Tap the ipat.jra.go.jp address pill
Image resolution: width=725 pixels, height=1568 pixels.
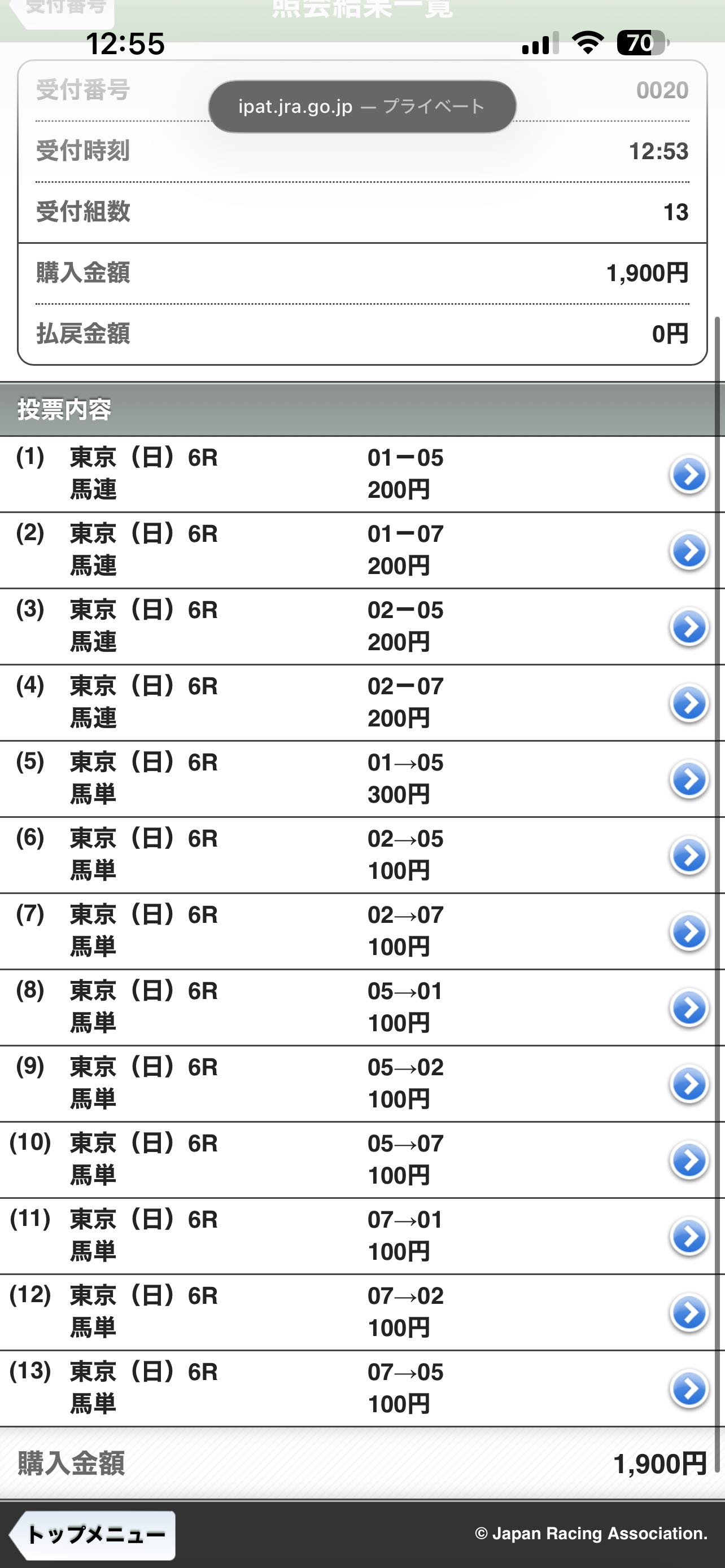pos(362,107)
